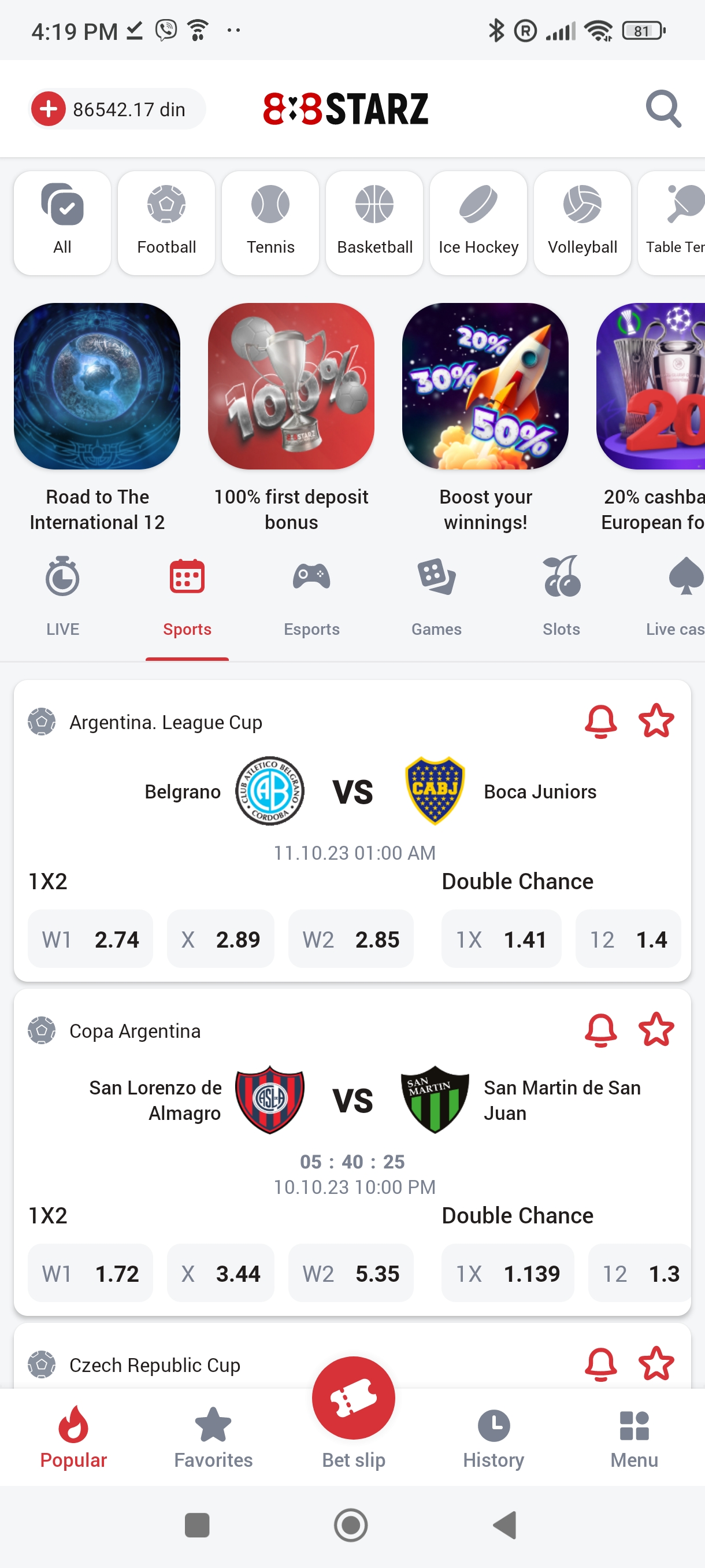
Task: Bet W1 at 2.74 for Belgrano
Action: click(90, 939)
